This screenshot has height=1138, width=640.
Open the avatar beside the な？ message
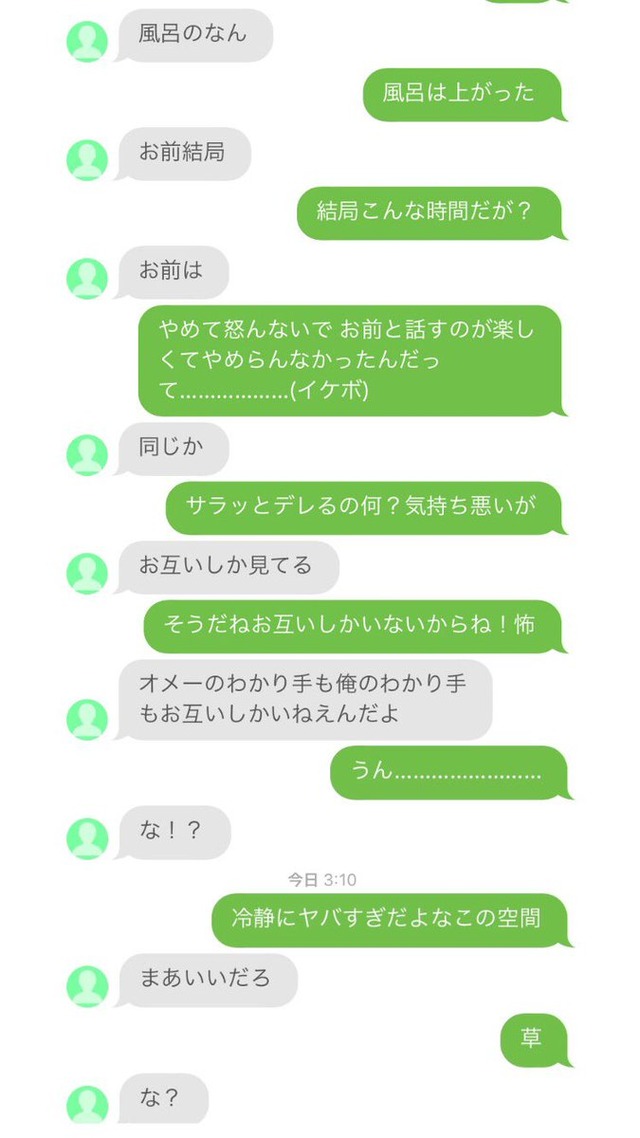click(x=87, y=1105)
